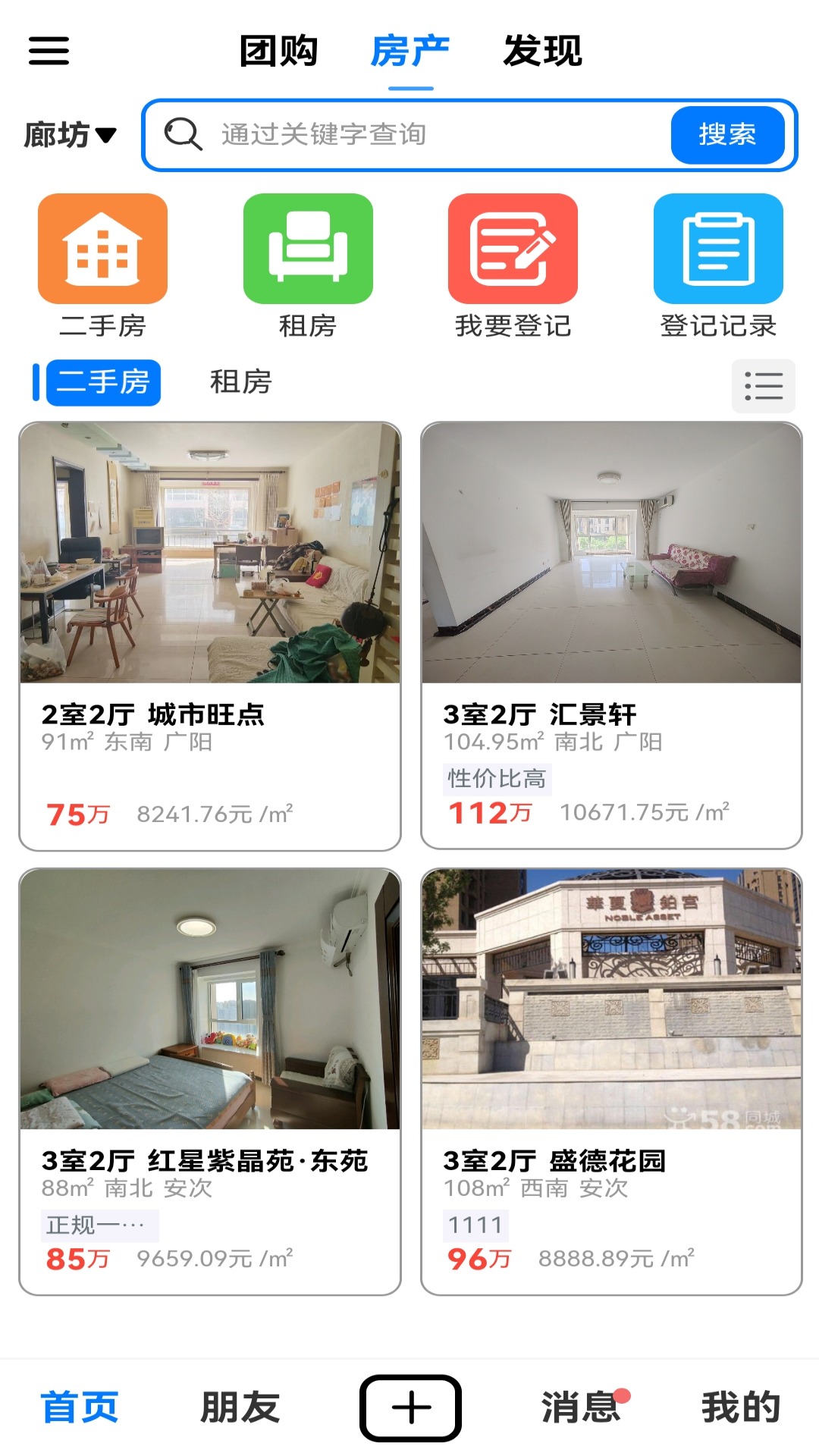Keep 二手房 filter selected

[x=103, y=383]
